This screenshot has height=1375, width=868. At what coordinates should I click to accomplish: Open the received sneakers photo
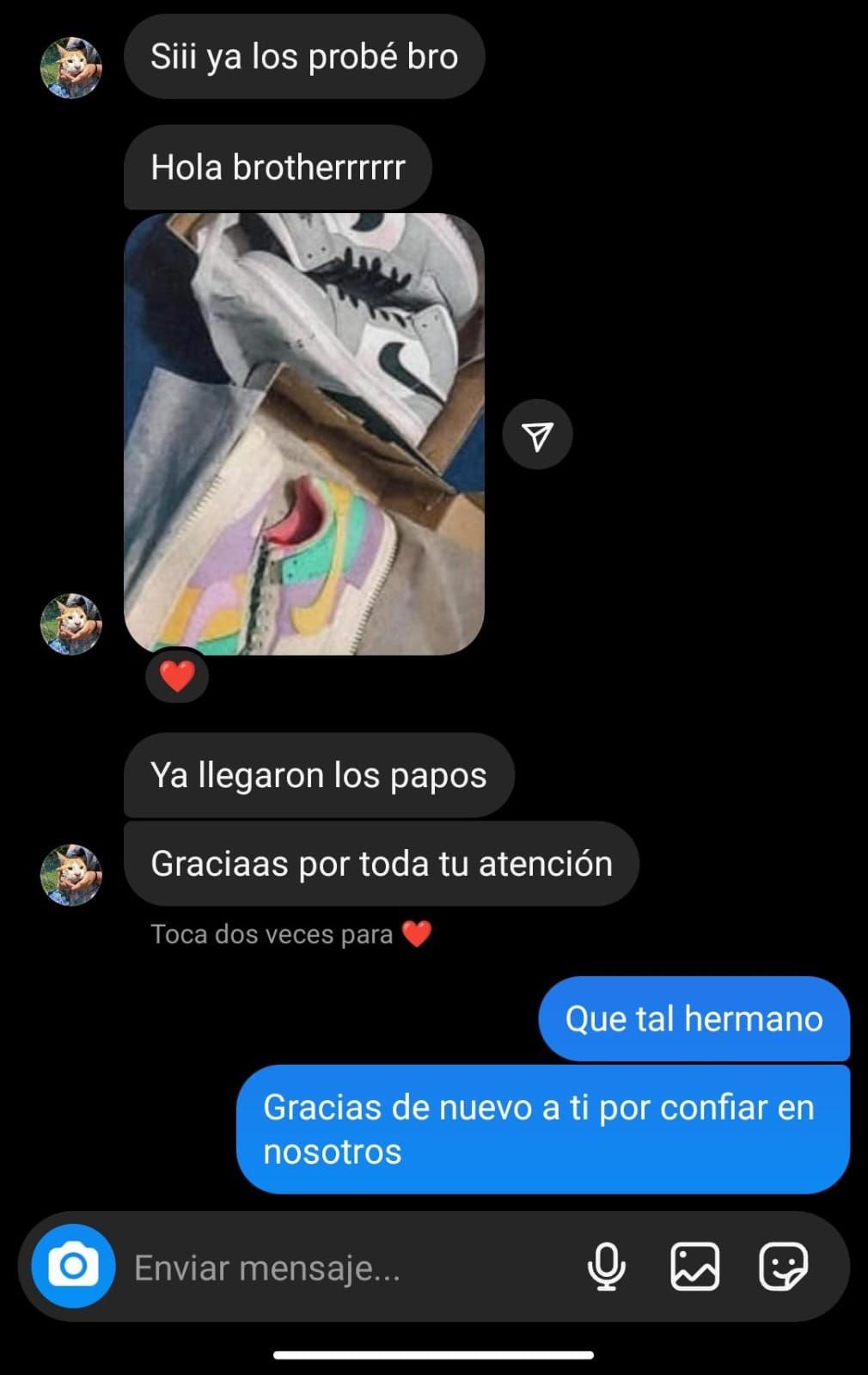pyautogui.click(x=304, y=434)
